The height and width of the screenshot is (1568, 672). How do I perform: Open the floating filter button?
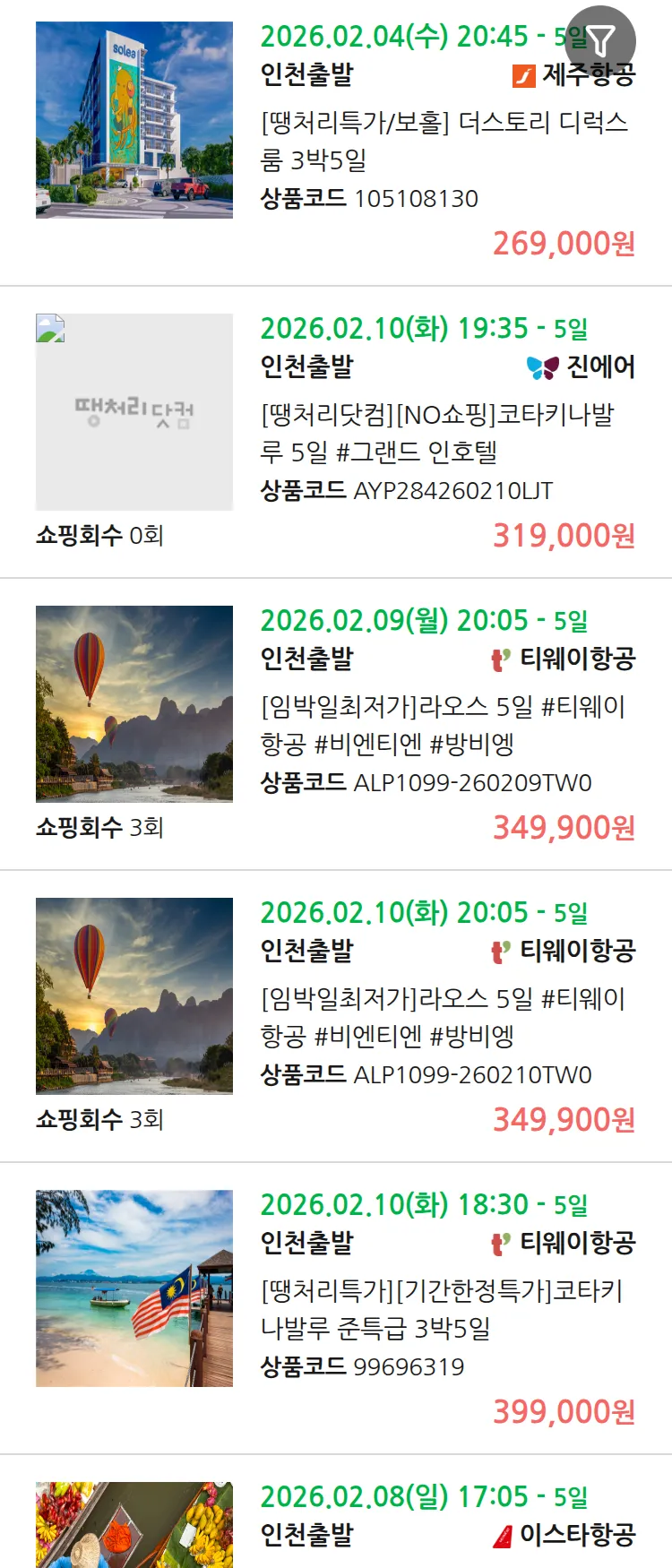[x=600, y=41]
